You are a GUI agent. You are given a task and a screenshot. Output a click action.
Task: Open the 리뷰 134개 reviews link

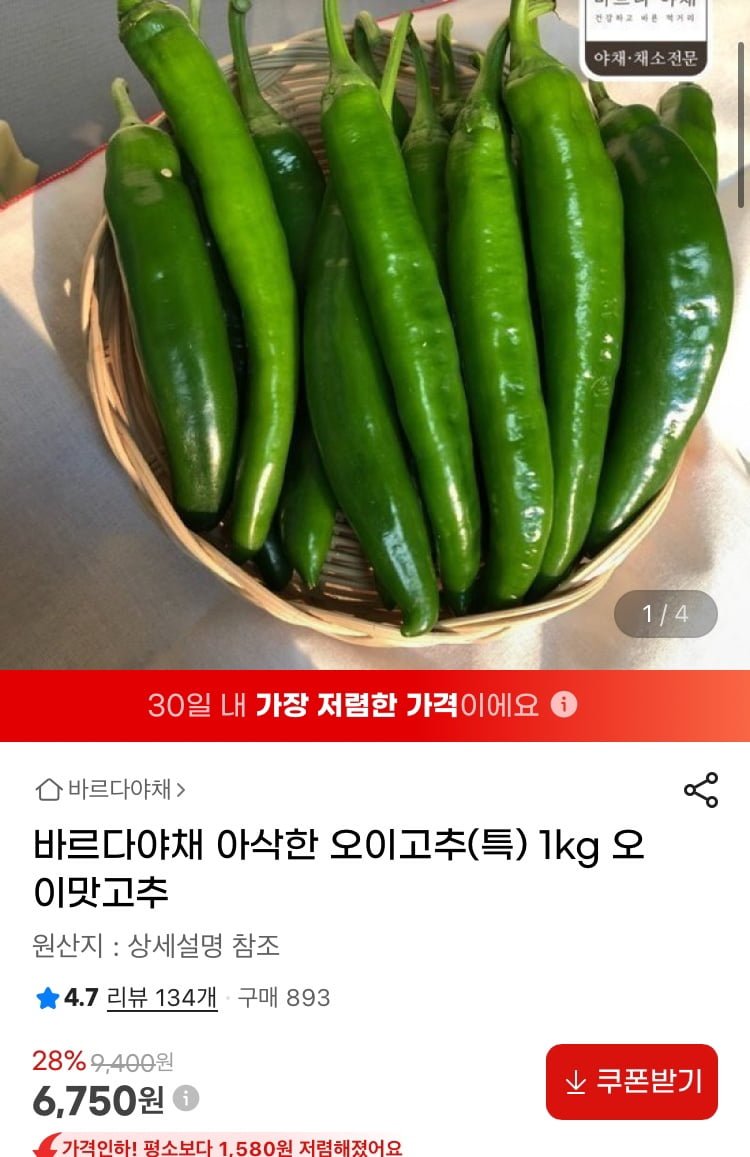(x=160, y=996)
